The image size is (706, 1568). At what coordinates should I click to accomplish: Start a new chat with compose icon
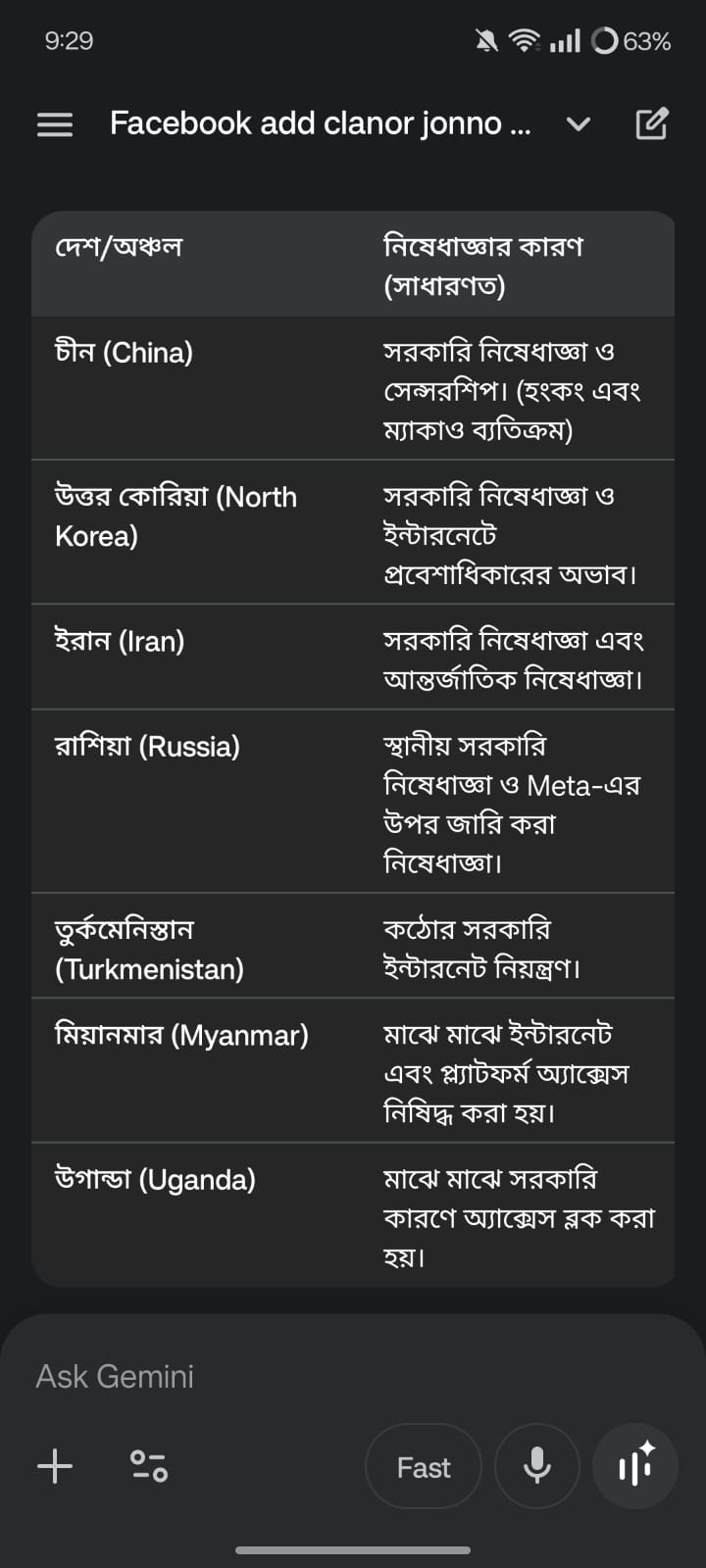click(652, 123)
